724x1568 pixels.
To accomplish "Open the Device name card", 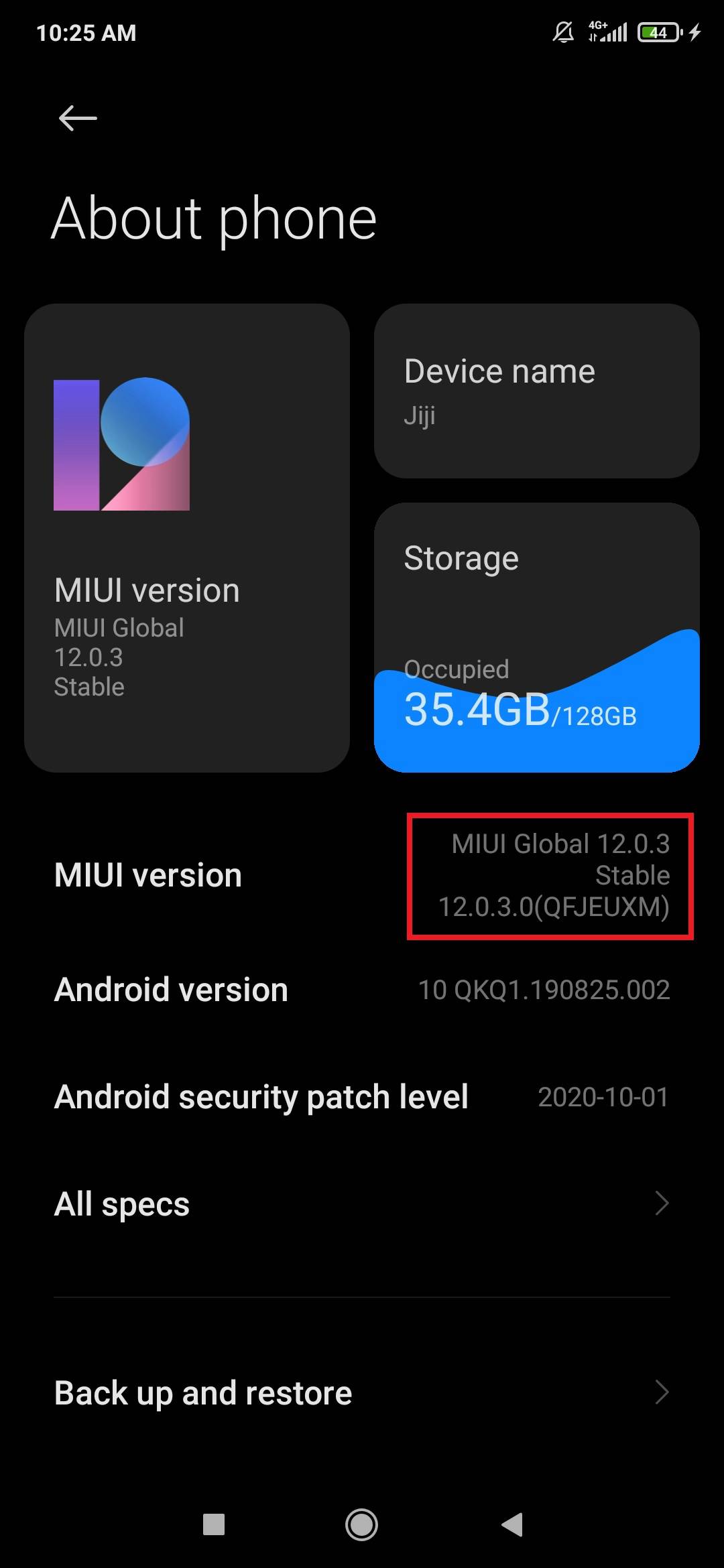I will click(x=536, y=391).
